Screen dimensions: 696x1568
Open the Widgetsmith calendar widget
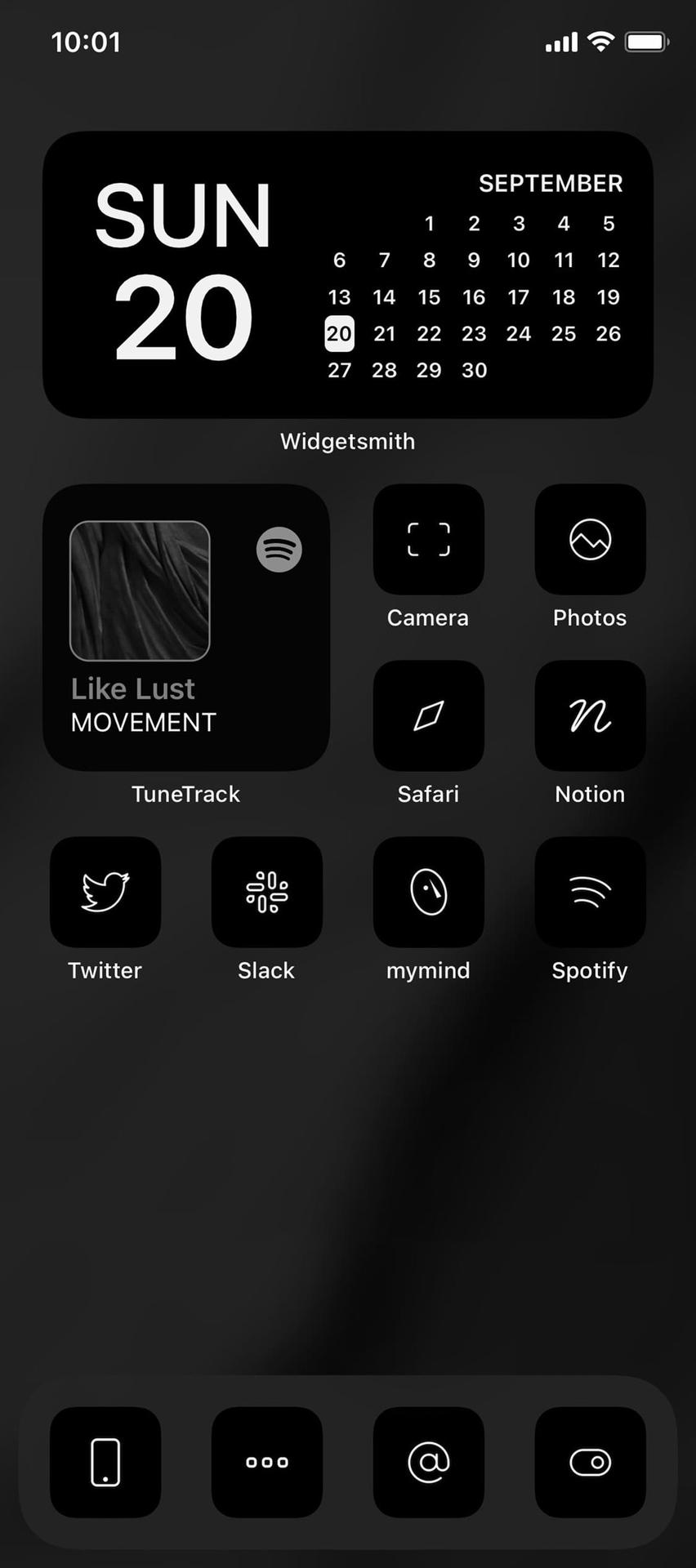tap(347, 274)
